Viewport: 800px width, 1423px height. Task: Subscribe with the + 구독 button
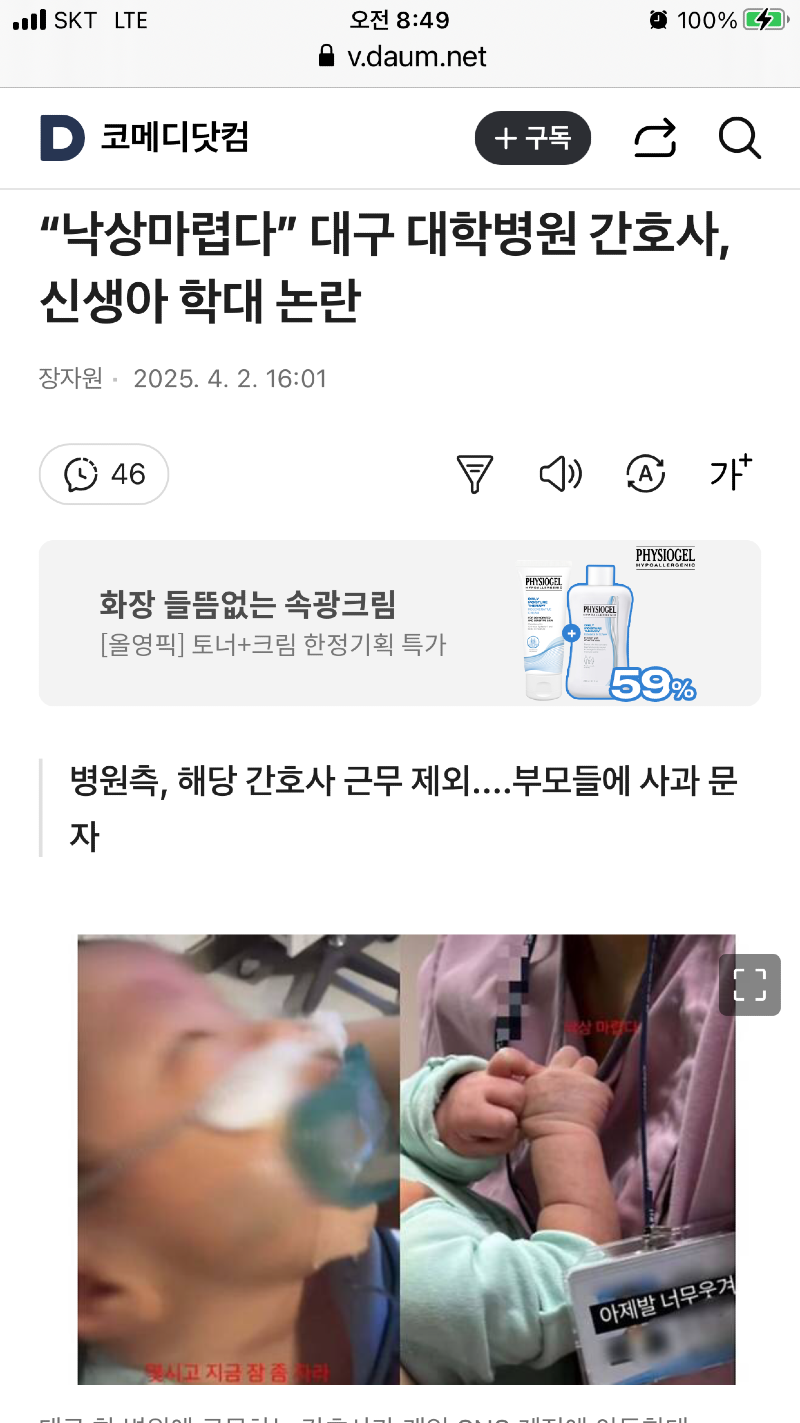(x=533, y=138)
